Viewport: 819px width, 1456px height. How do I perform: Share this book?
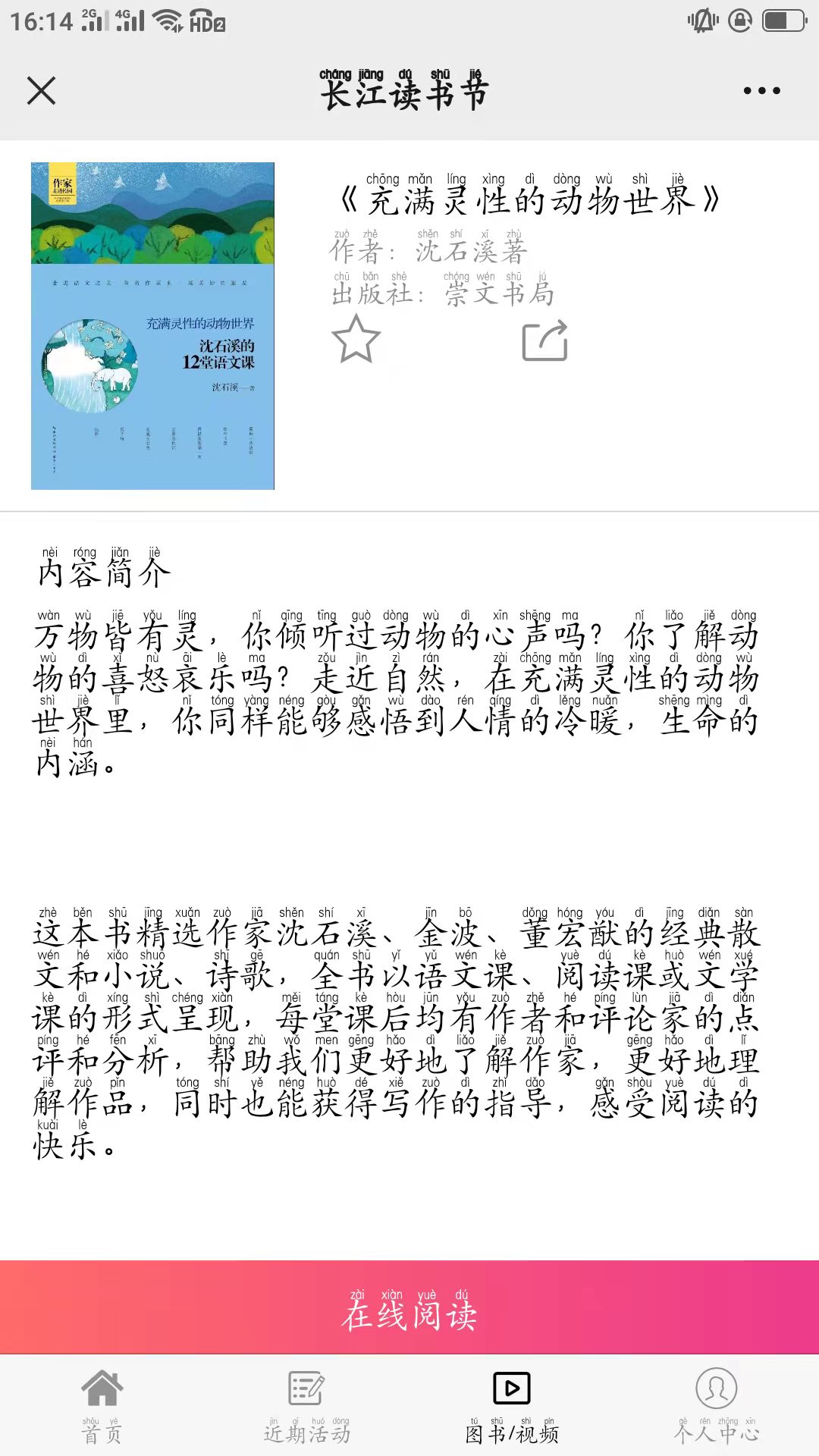click(x=545, y=341)
